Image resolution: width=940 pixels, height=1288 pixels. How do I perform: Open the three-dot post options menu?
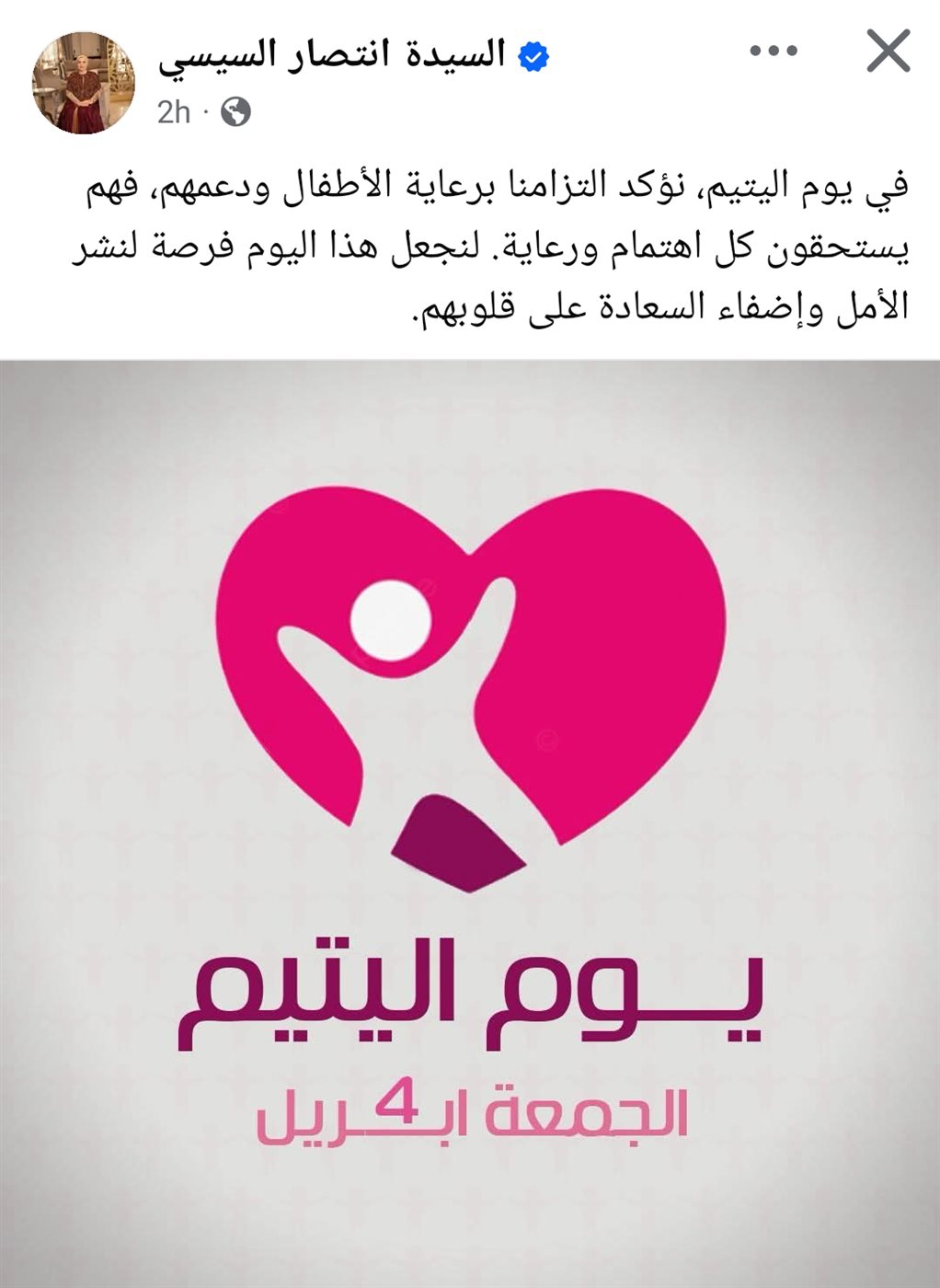[x=774, y=52]
